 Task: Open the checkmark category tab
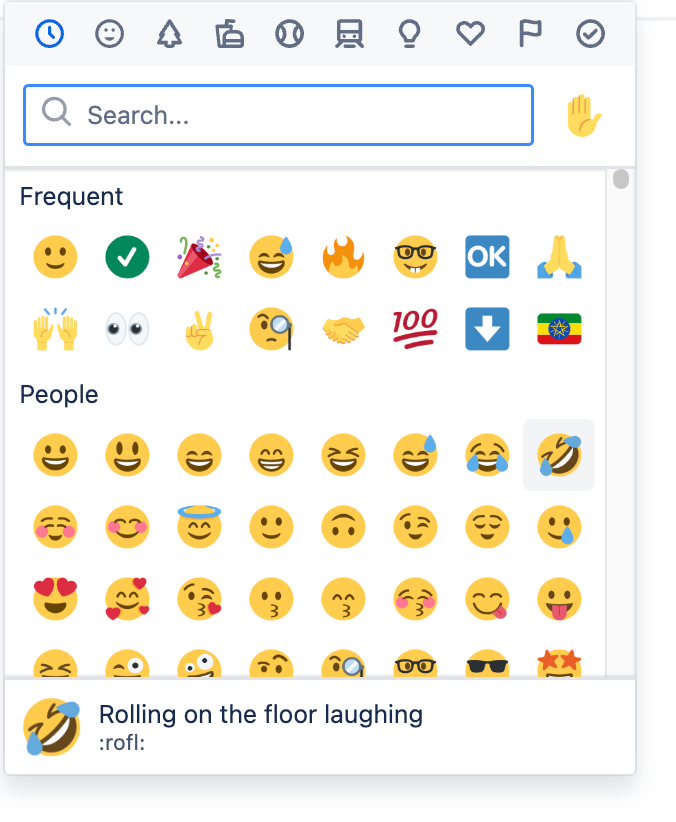[x=590, y=34]
